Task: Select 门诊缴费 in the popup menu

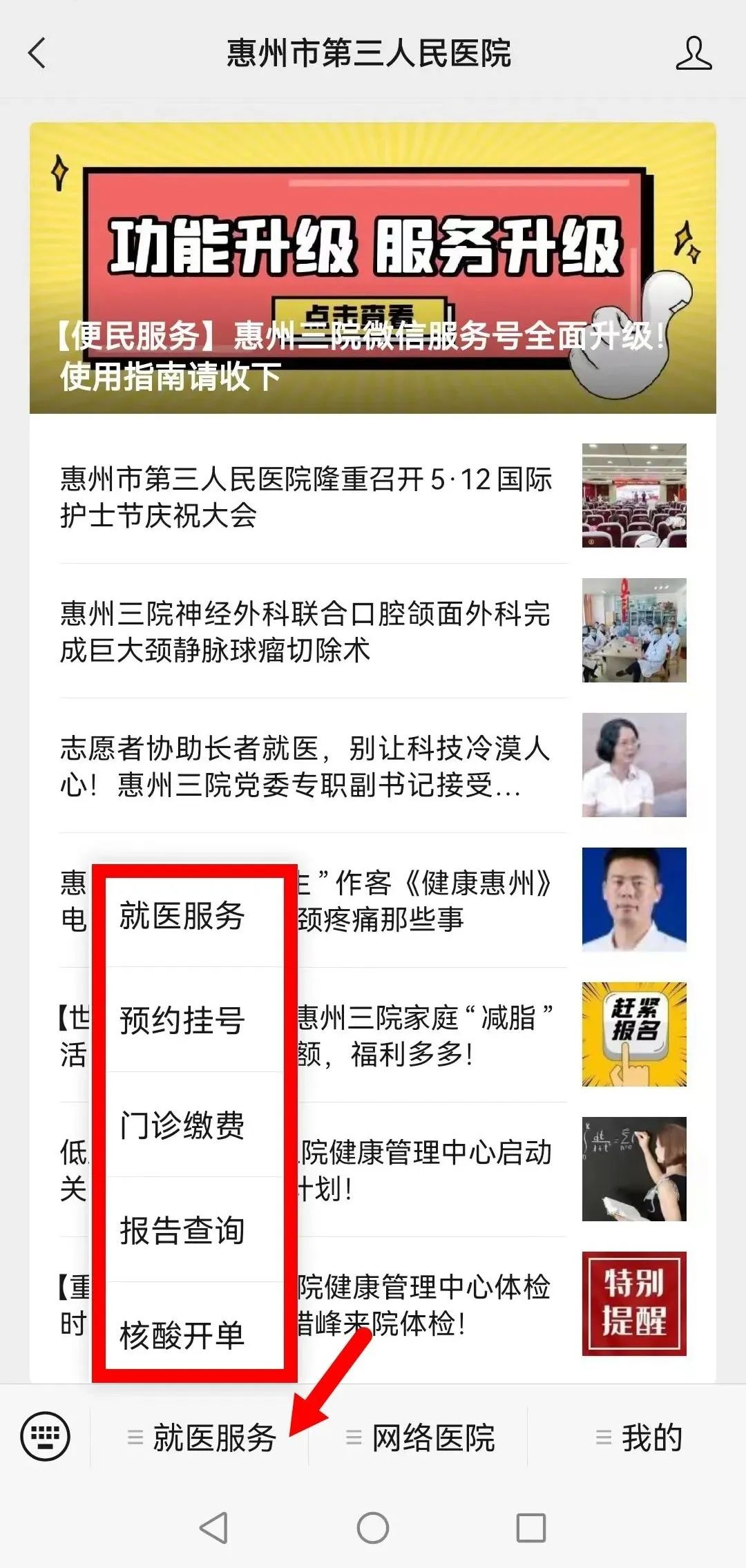Action: (182, 1125)
